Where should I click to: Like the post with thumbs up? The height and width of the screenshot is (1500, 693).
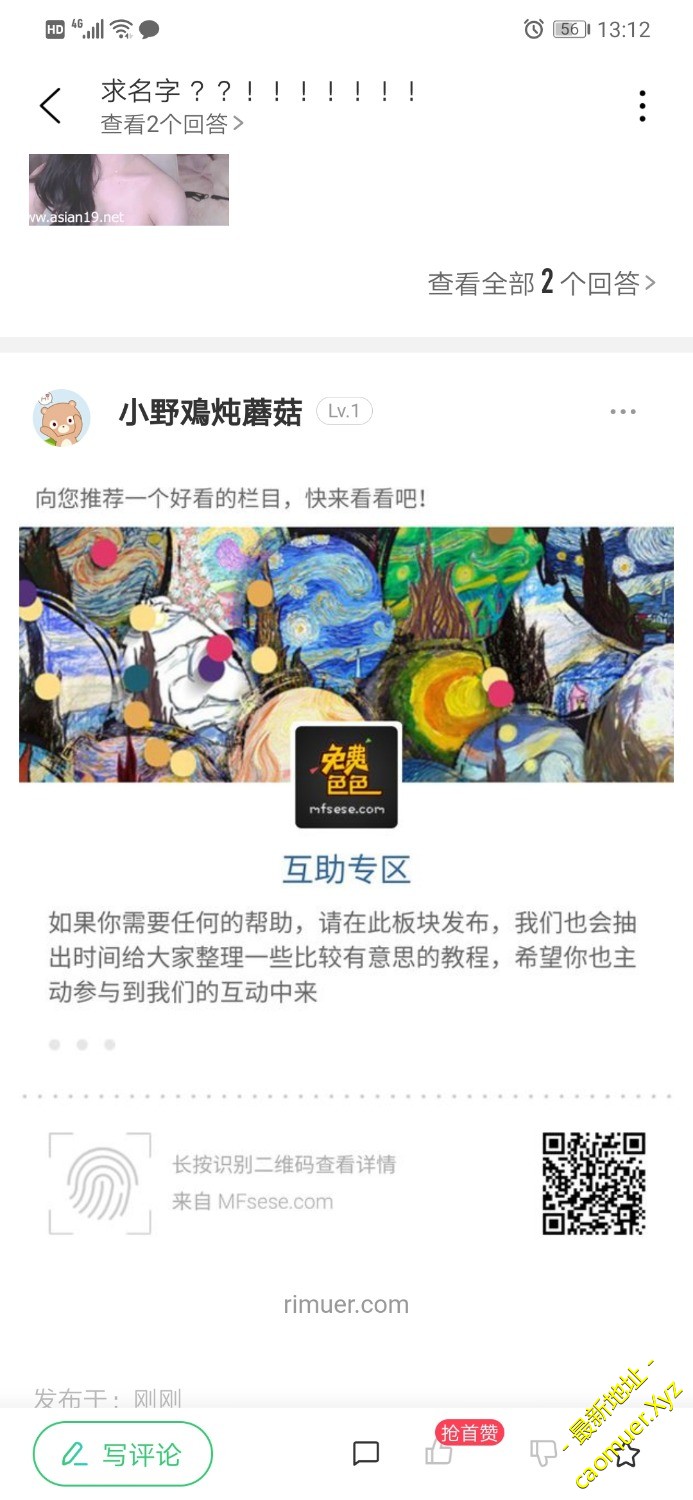click(x=440, y=1453)
